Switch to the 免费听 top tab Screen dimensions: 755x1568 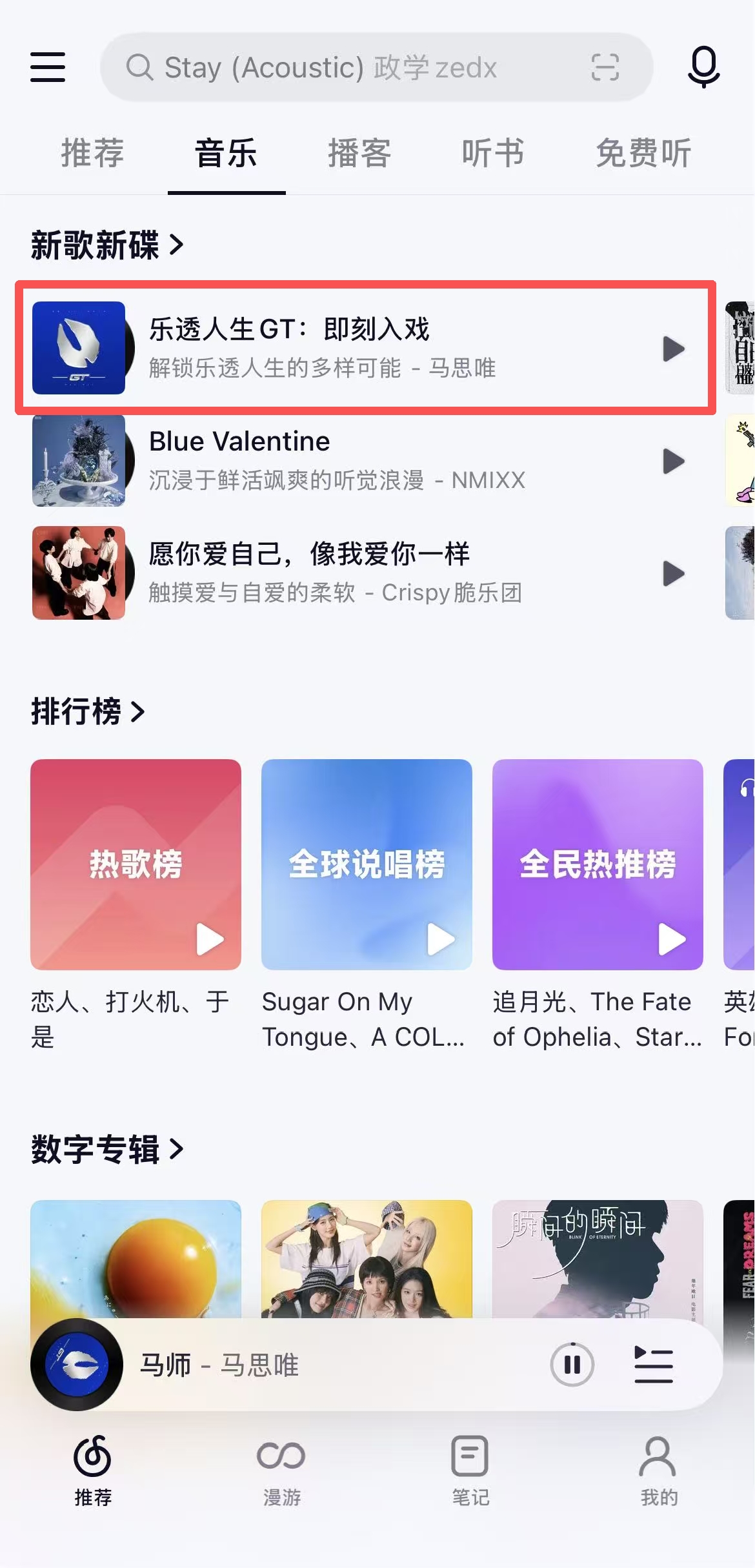[643, 154]
